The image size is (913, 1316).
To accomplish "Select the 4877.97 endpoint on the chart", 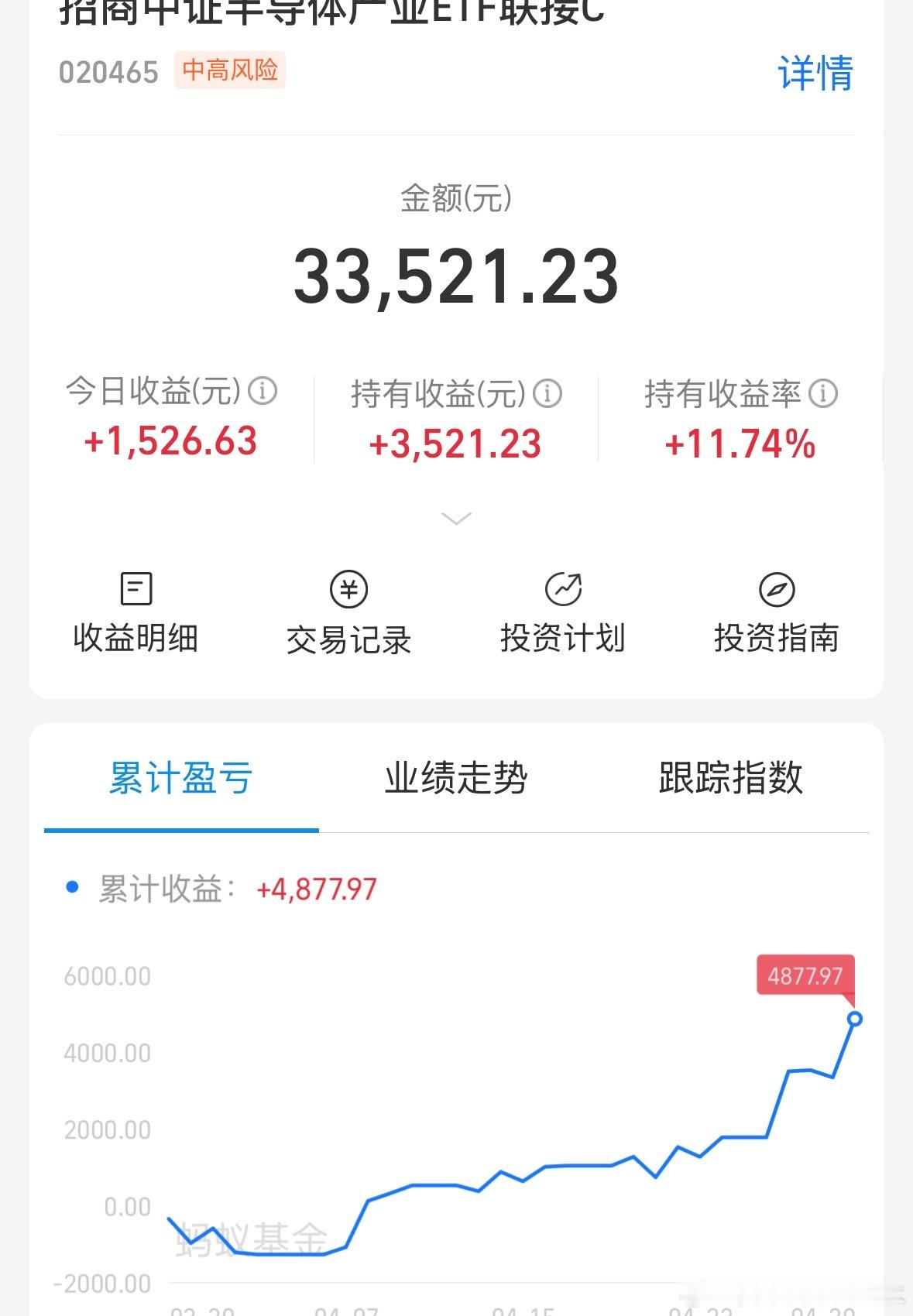I will [855, 1019].
